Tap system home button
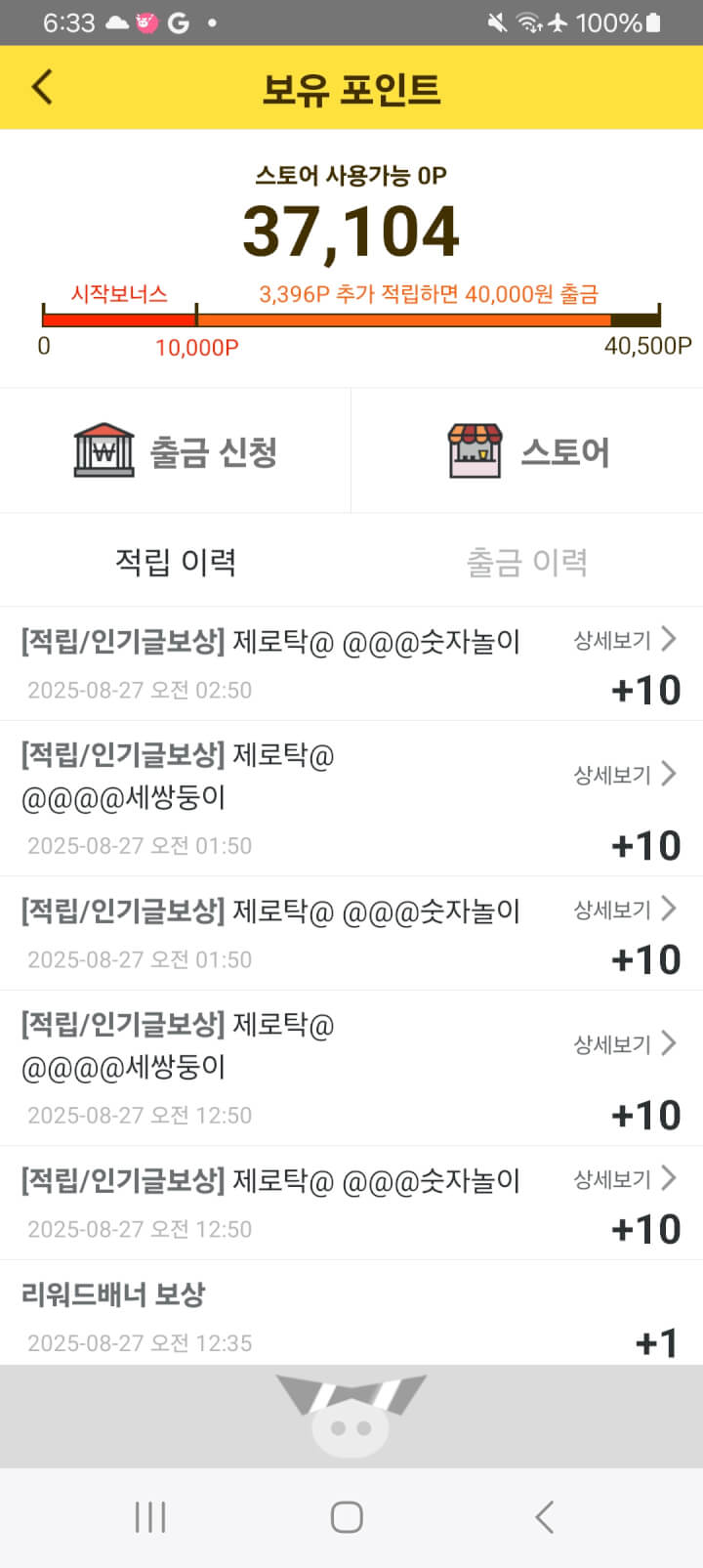This screenshot has width=703, height=1568. [x=347, y=1517]
